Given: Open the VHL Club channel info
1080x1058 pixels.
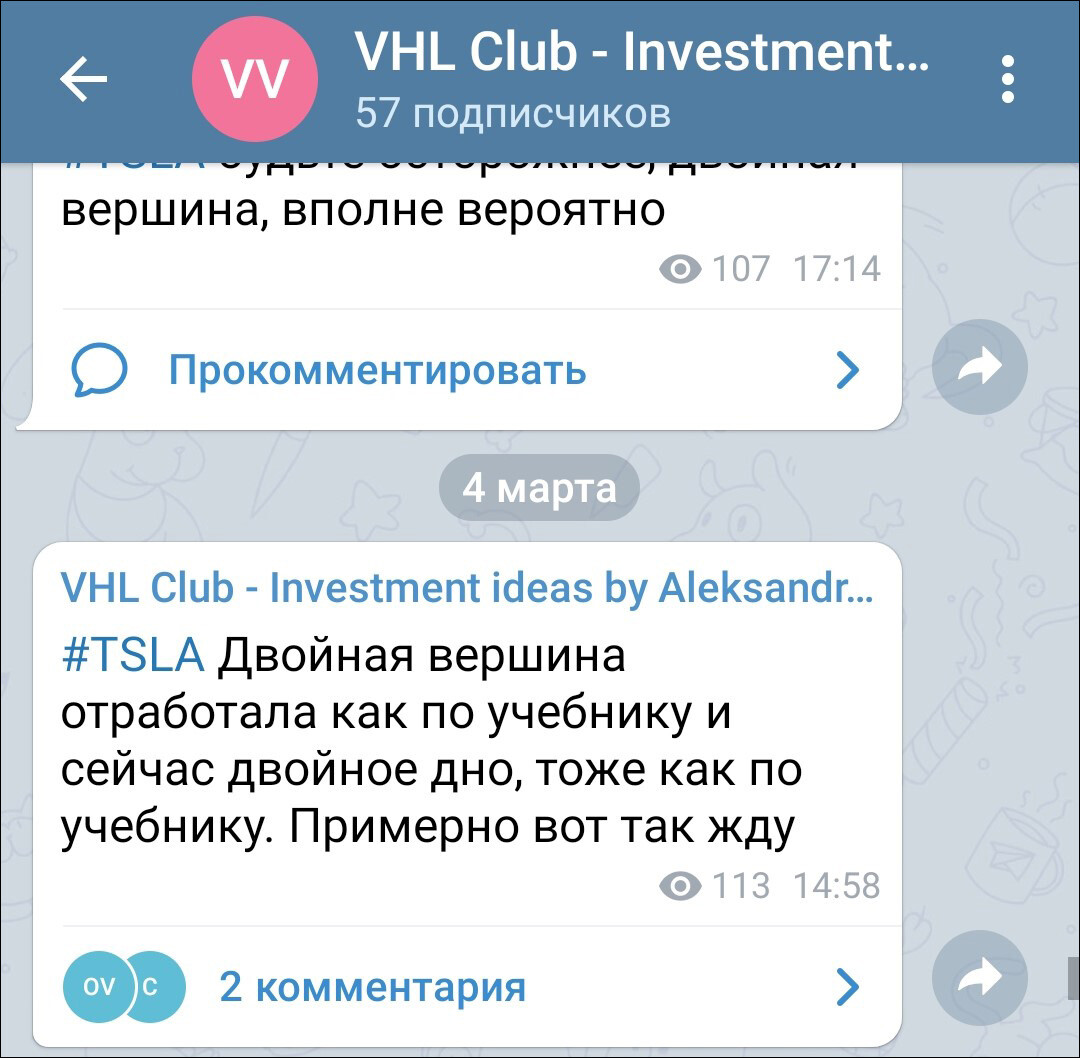Looking at the screenshot, I should (640, 80).
